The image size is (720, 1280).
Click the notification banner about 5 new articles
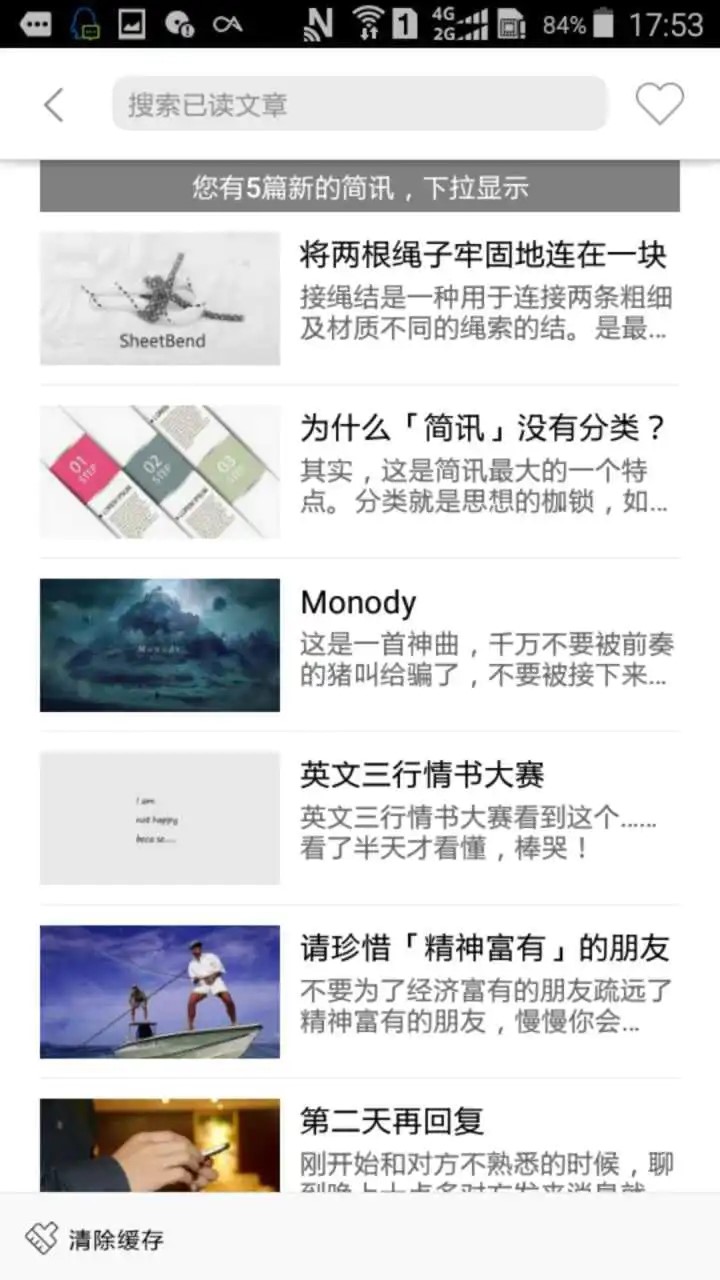(x=360, y=187)
